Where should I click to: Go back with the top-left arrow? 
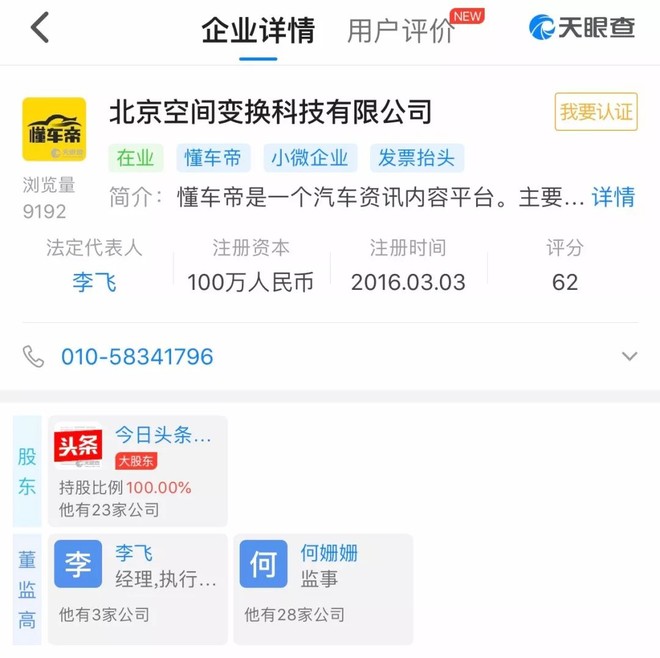pos(40,28)
